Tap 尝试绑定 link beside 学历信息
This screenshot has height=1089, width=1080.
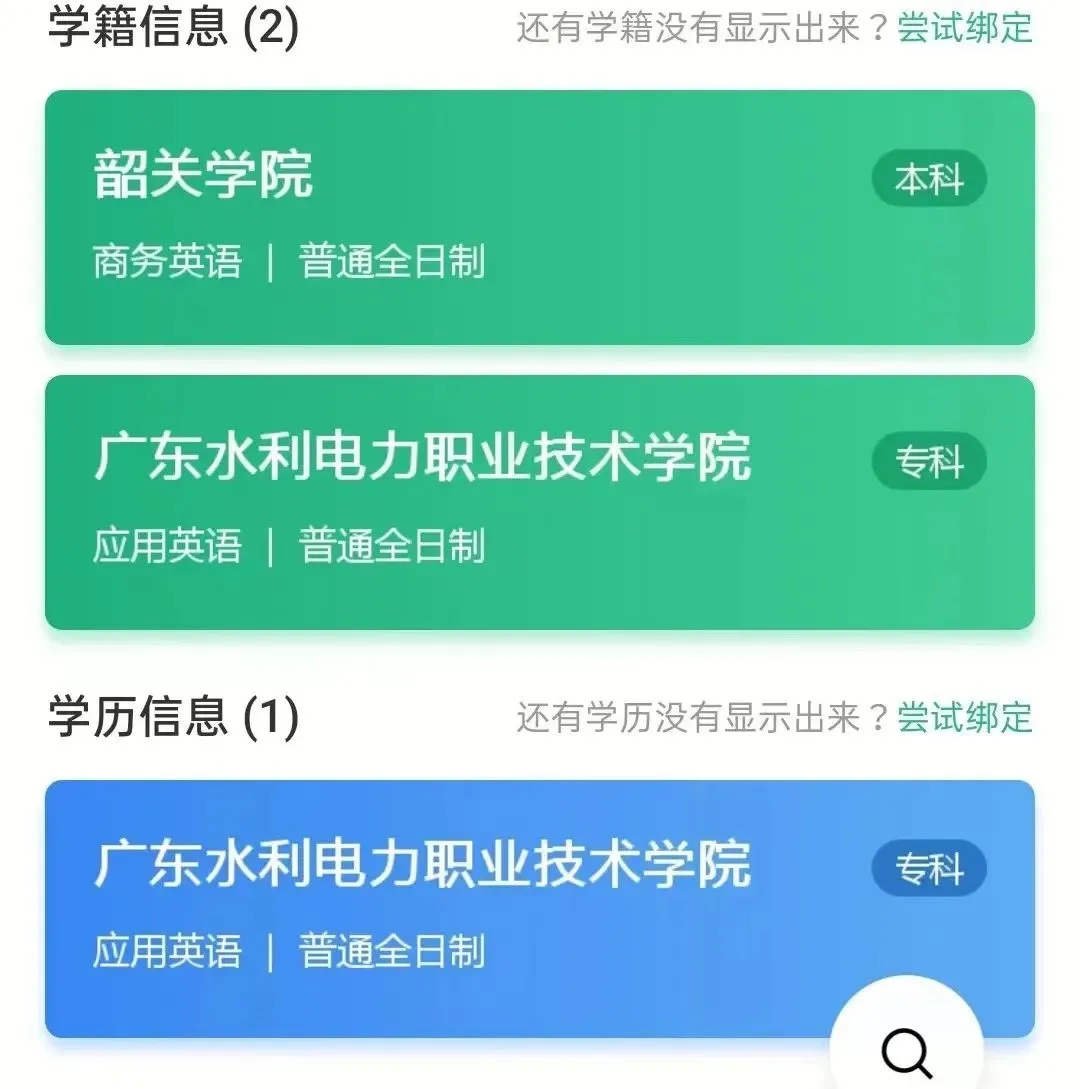964,717
